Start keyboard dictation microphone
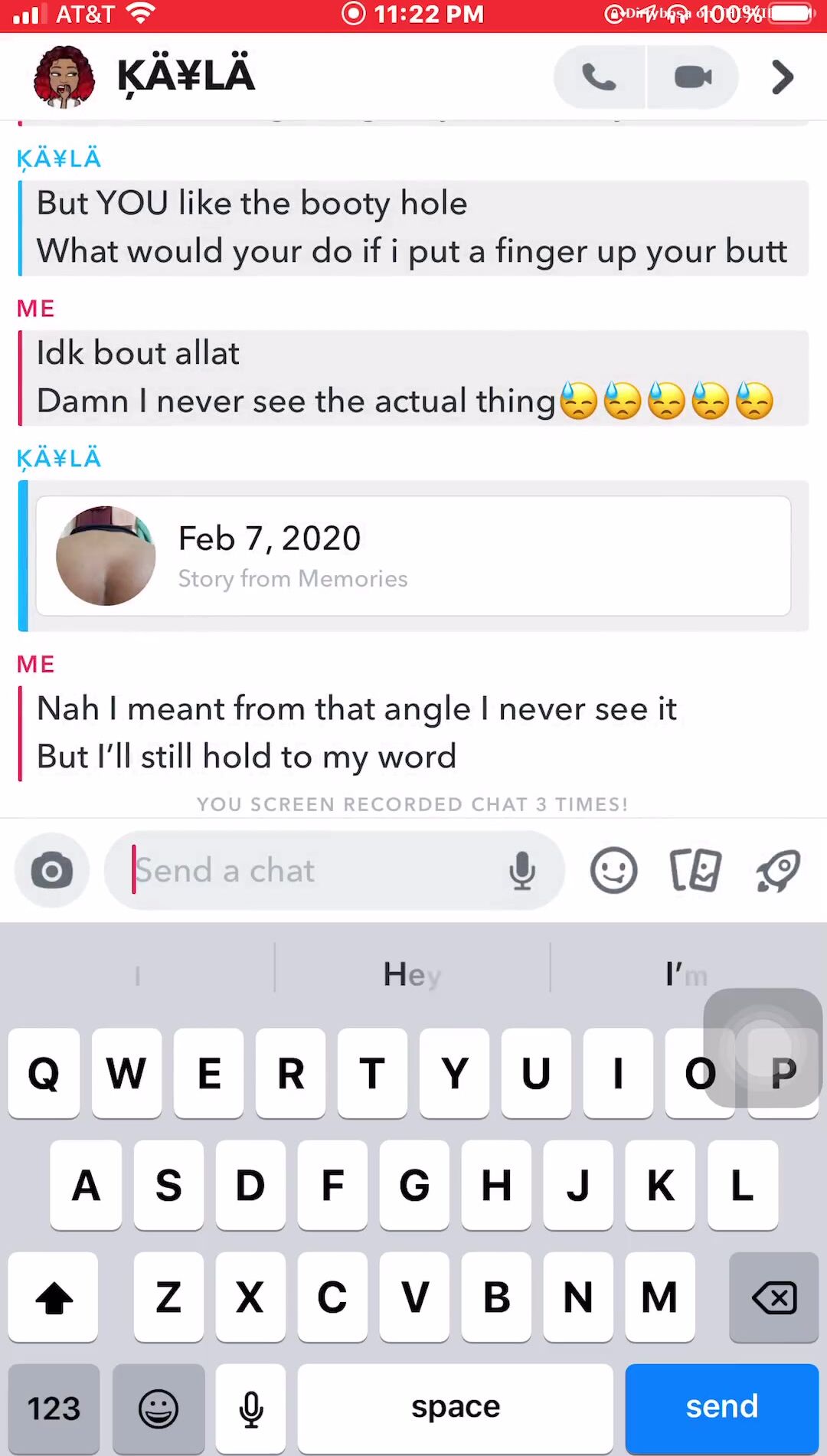 (x=251, y=1408)
